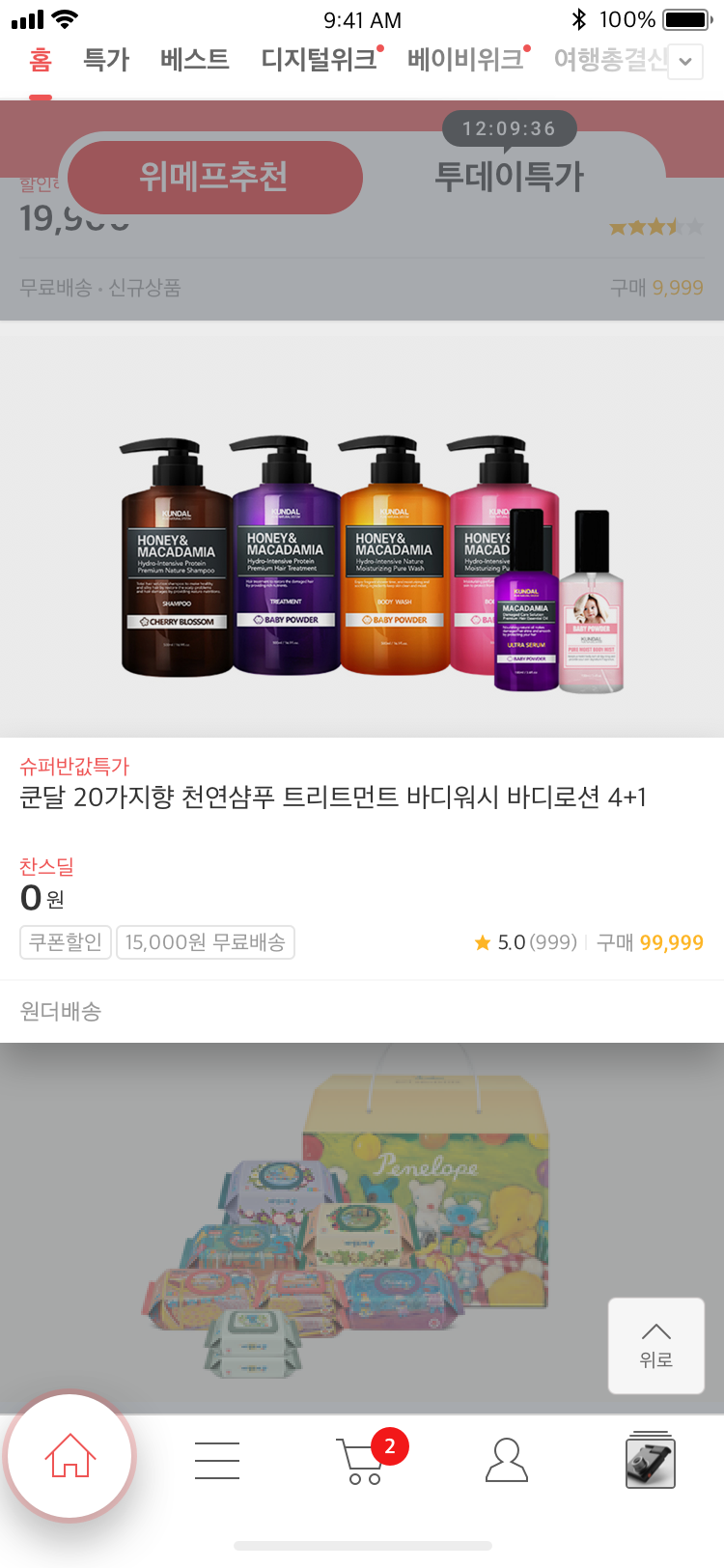Open recently viewed product thumbnail
The image size is (724, 1568).
click(x=650, y=1461)
